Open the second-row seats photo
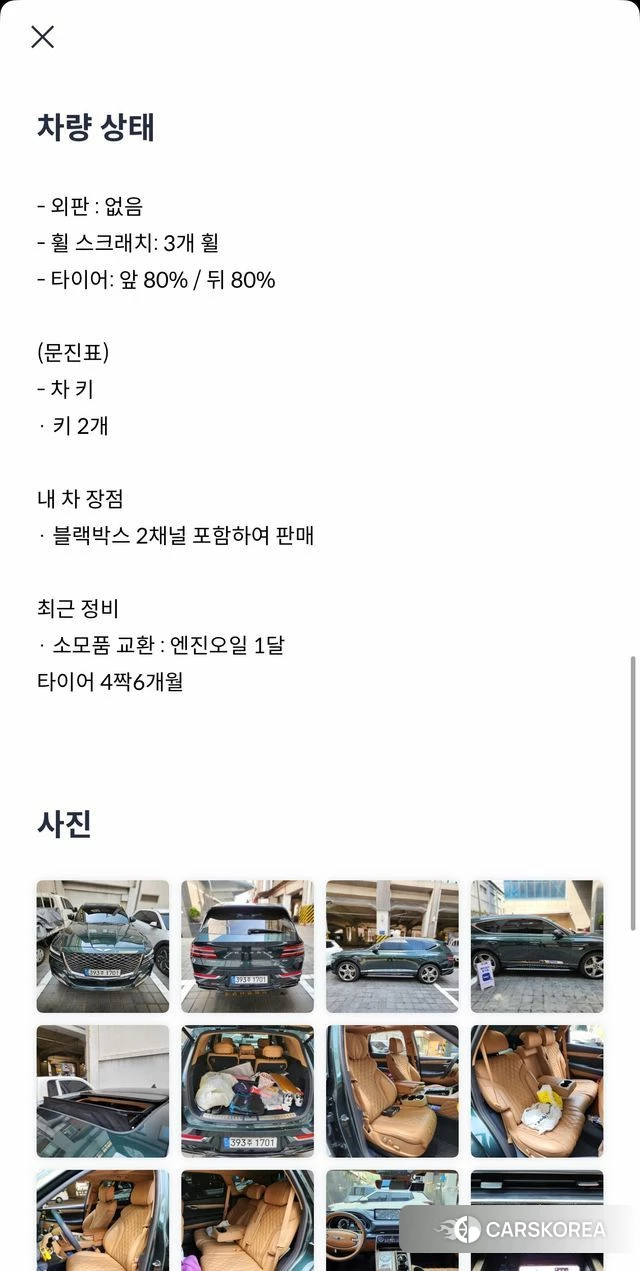 pyautogui.click(x=248, y=1220)
